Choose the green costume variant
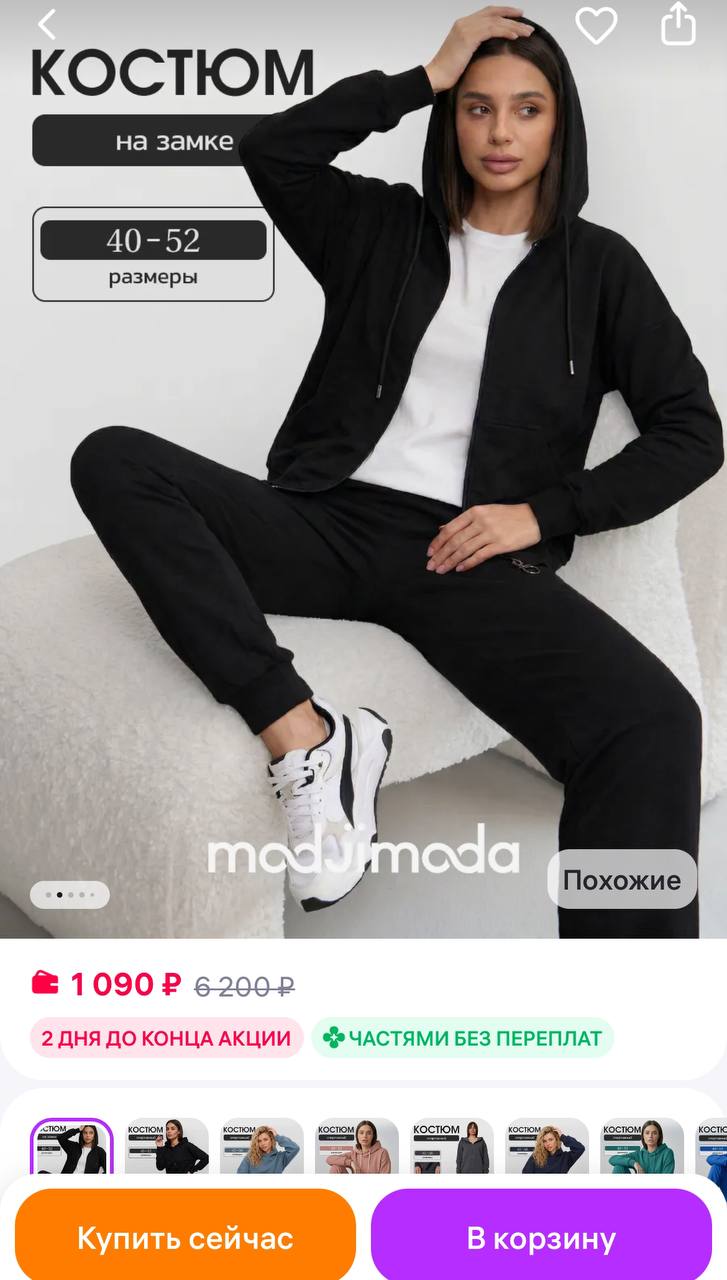 (x=641, y=1146)
